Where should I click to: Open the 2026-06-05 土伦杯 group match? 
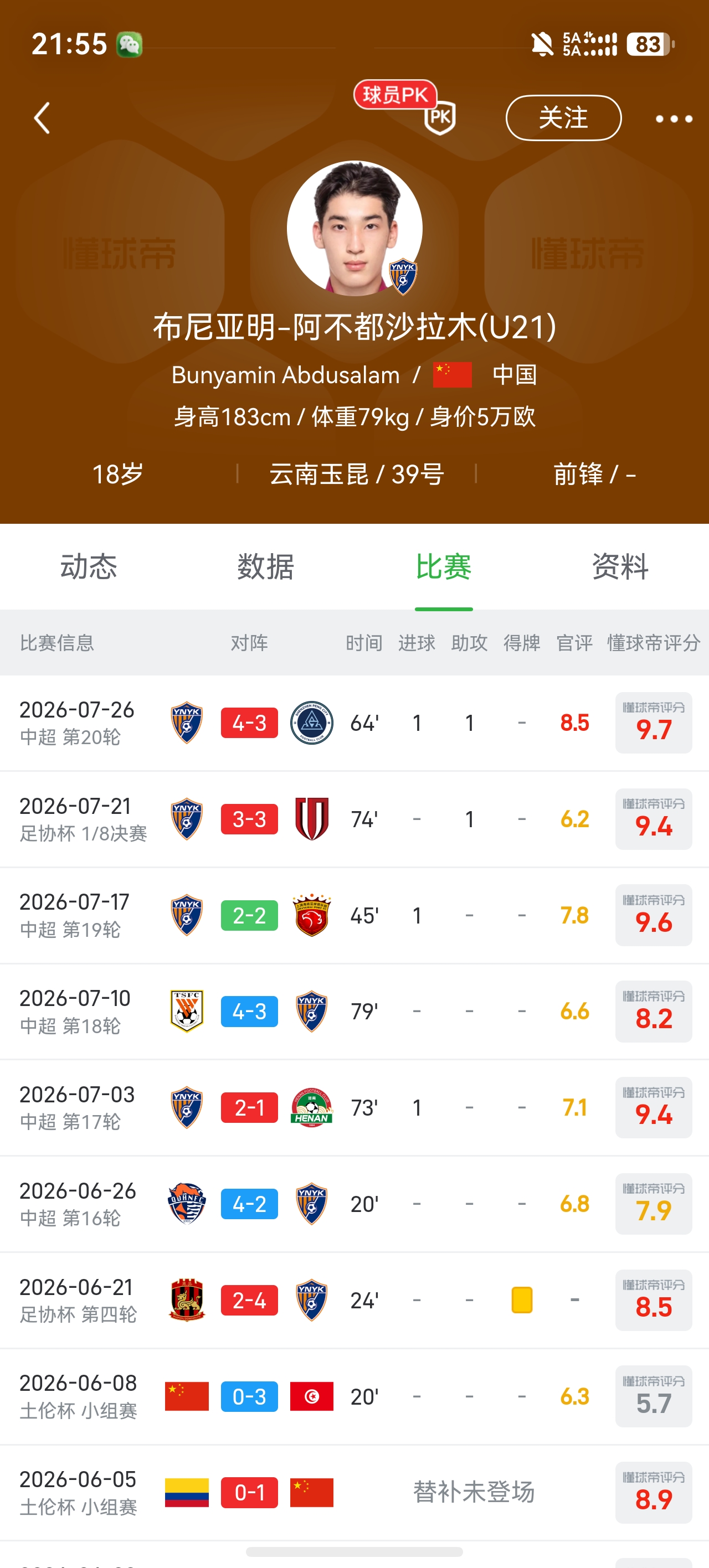point(354,1493)
